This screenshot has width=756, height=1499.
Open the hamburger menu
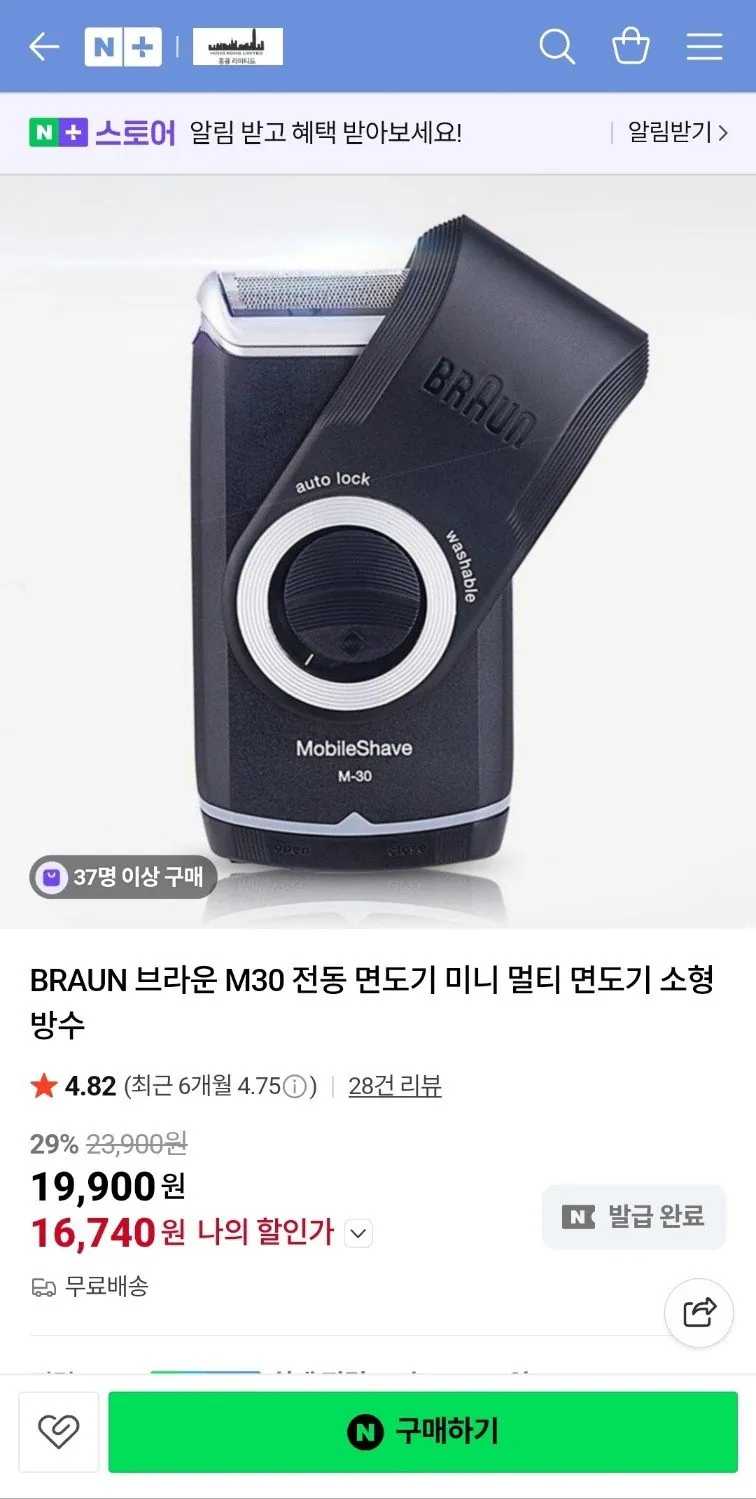click(x=705, y=45)
